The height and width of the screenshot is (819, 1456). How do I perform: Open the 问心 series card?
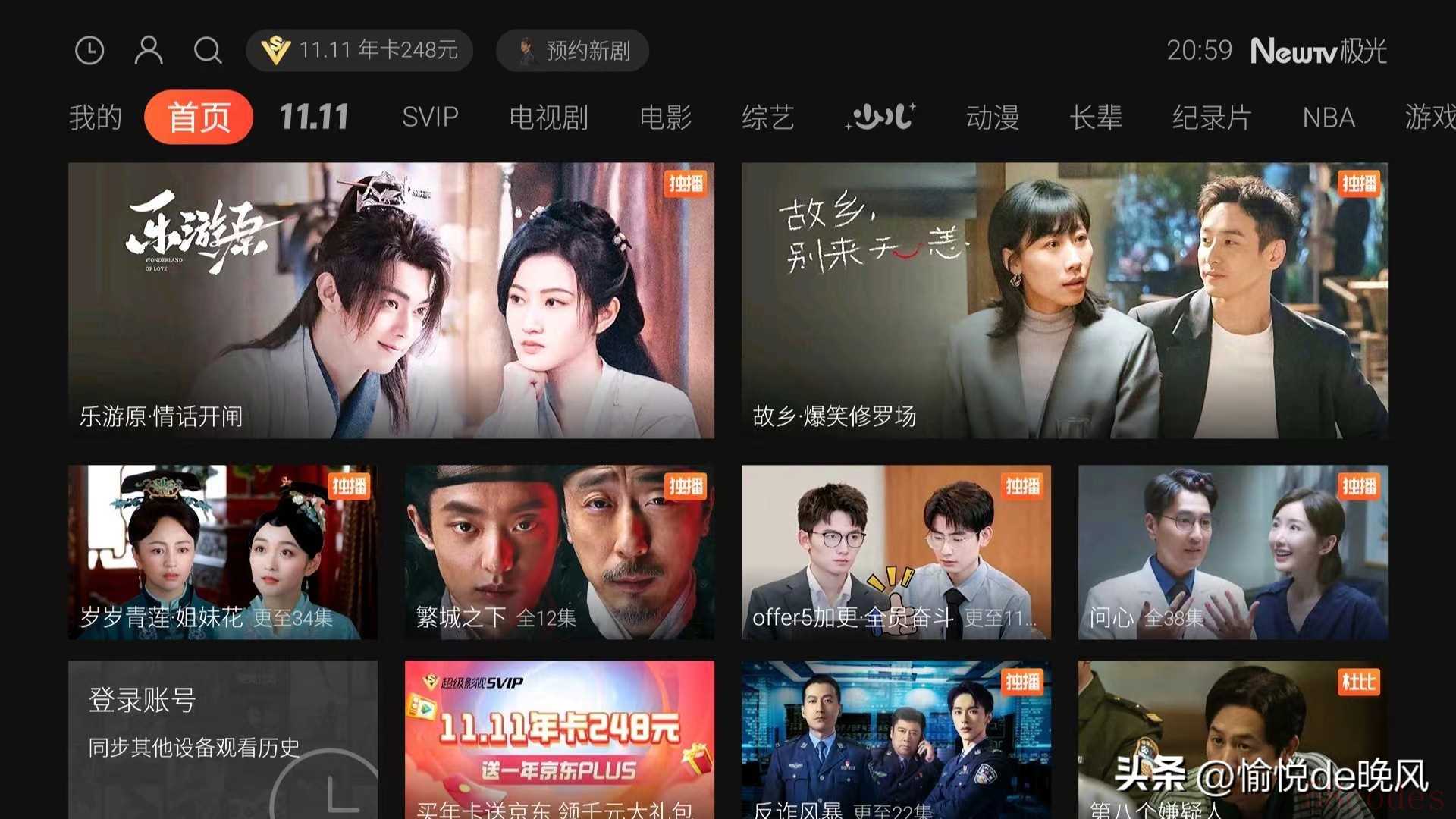(1233, 552)
